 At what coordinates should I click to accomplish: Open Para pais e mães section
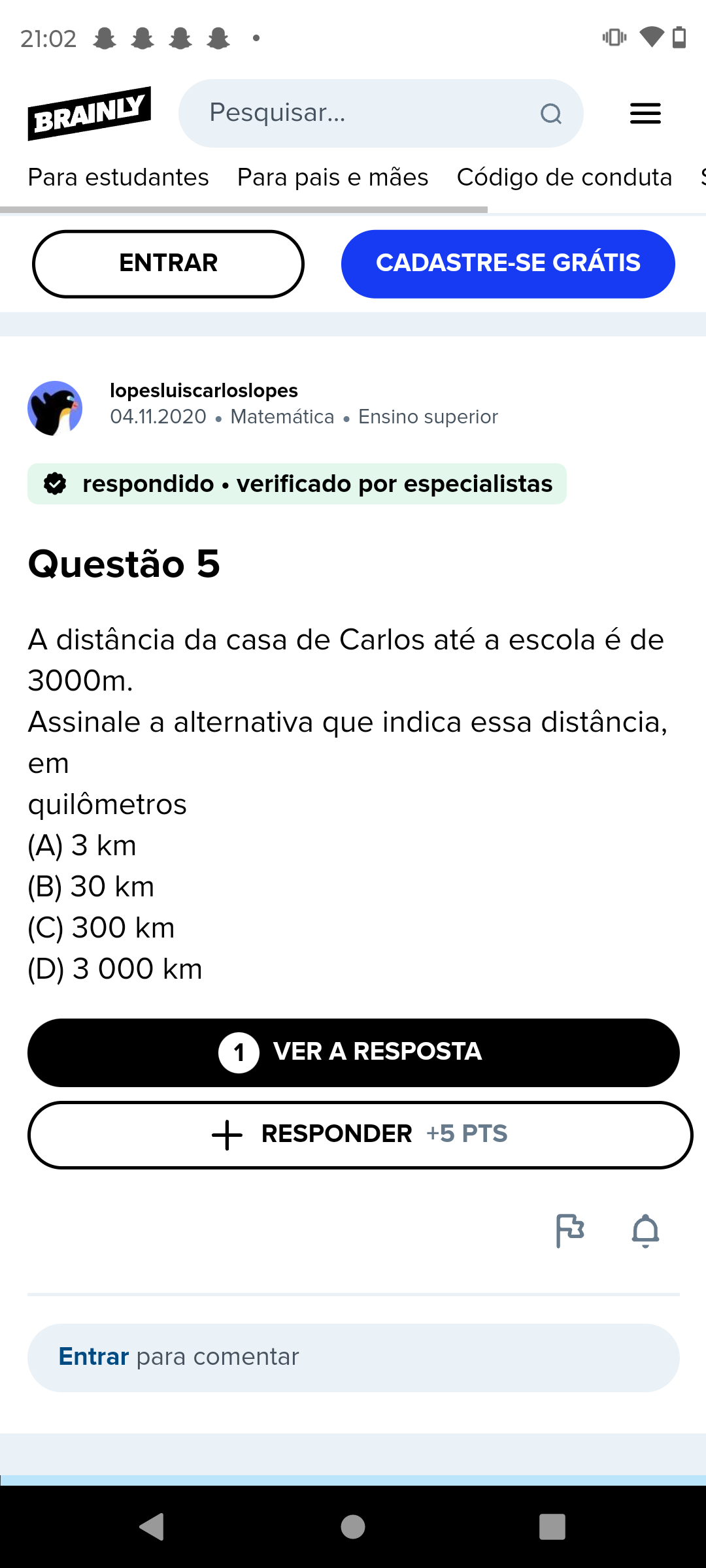(333, 178)
